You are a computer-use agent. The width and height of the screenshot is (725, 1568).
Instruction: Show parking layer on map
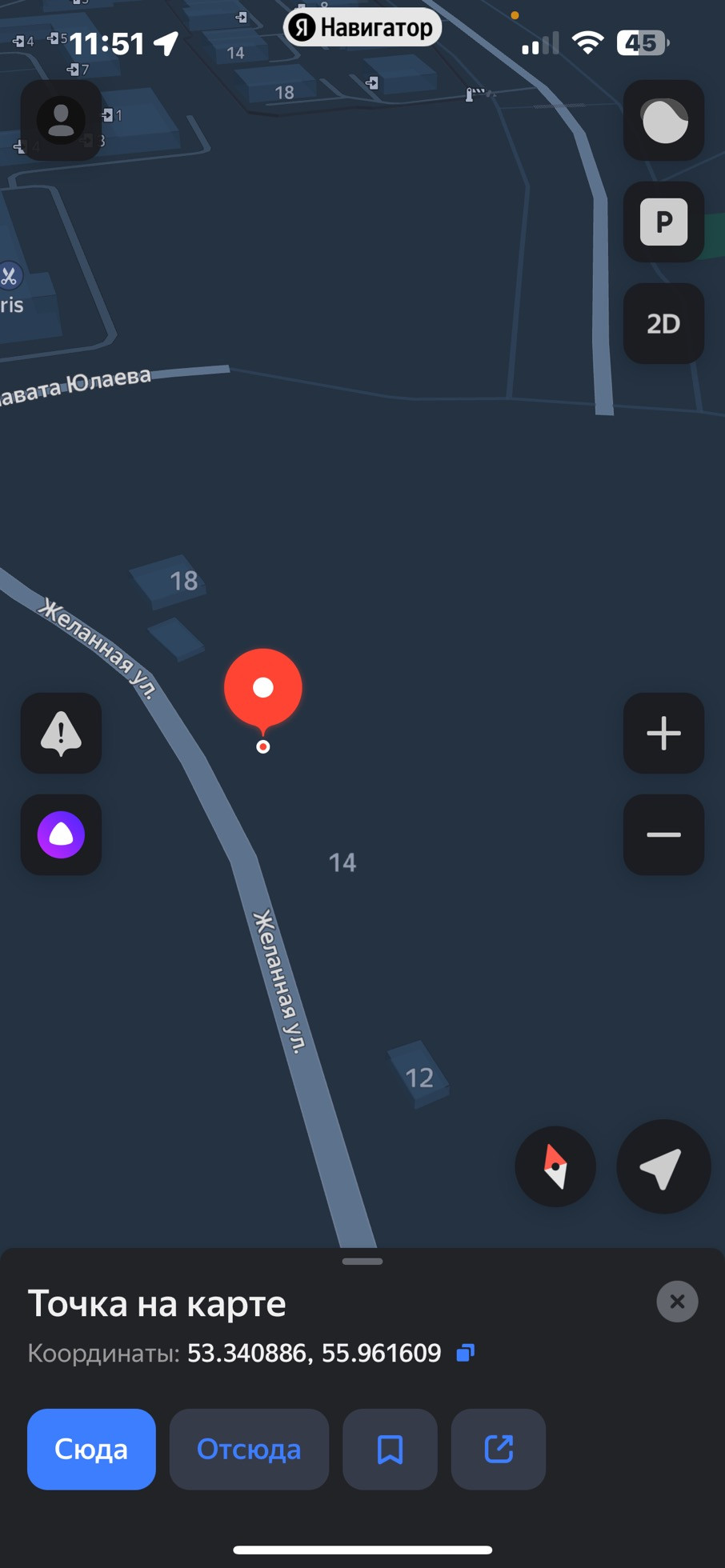663,222
